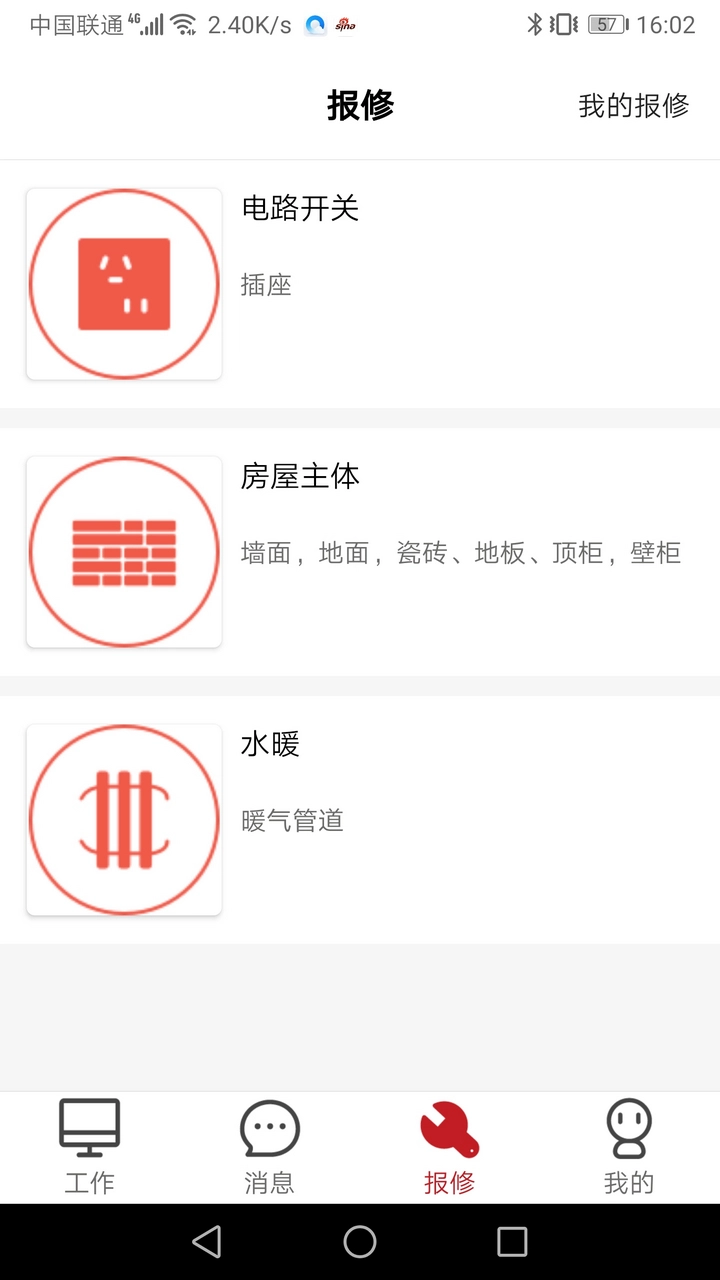Viewport: 720px width, 1280px height.
Task: Open 我的报修 in top right corner
Action: coord(631,105)
